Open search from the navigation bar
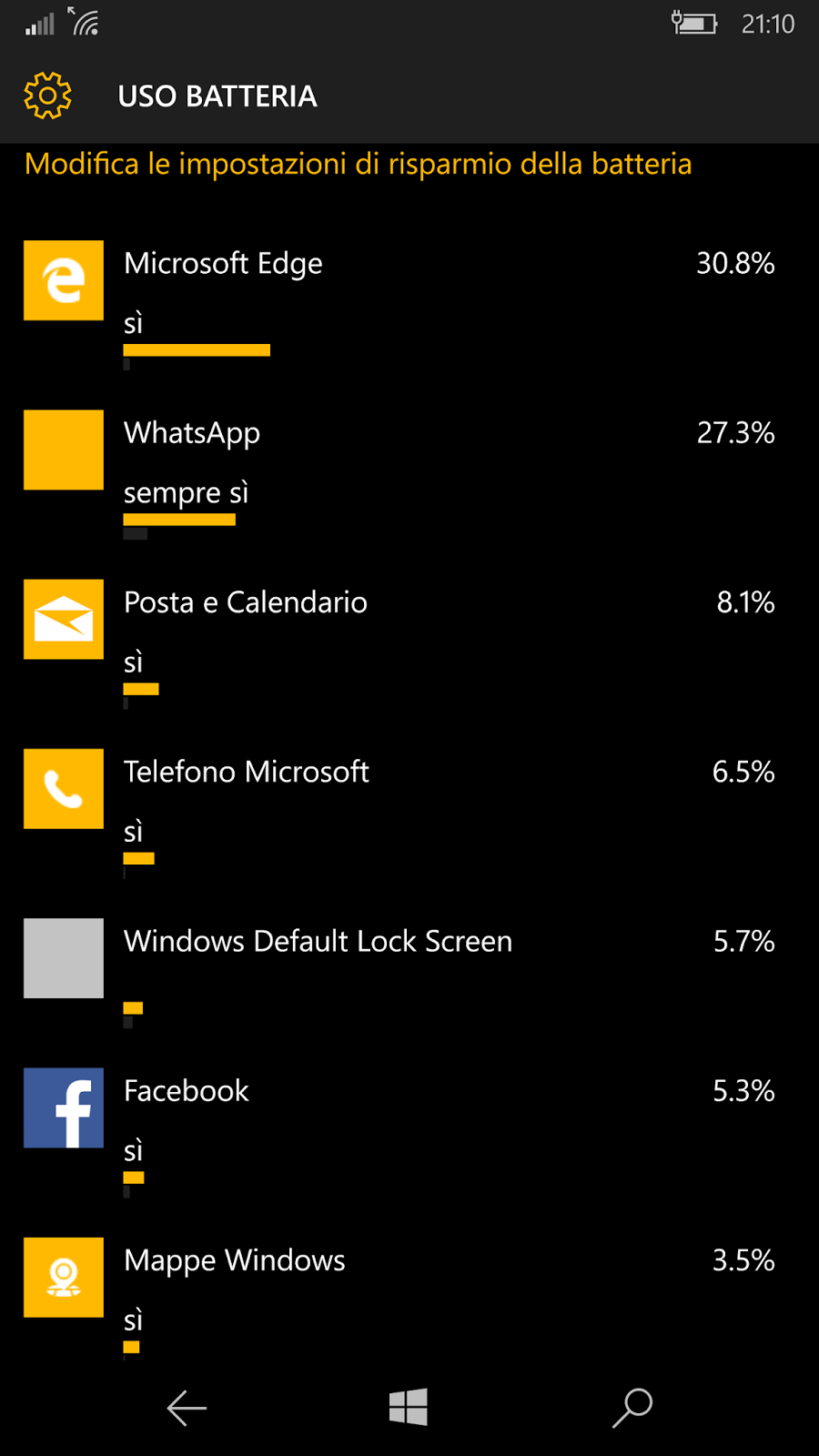Screen dimensions: 819x1456 coord(632,1408)
